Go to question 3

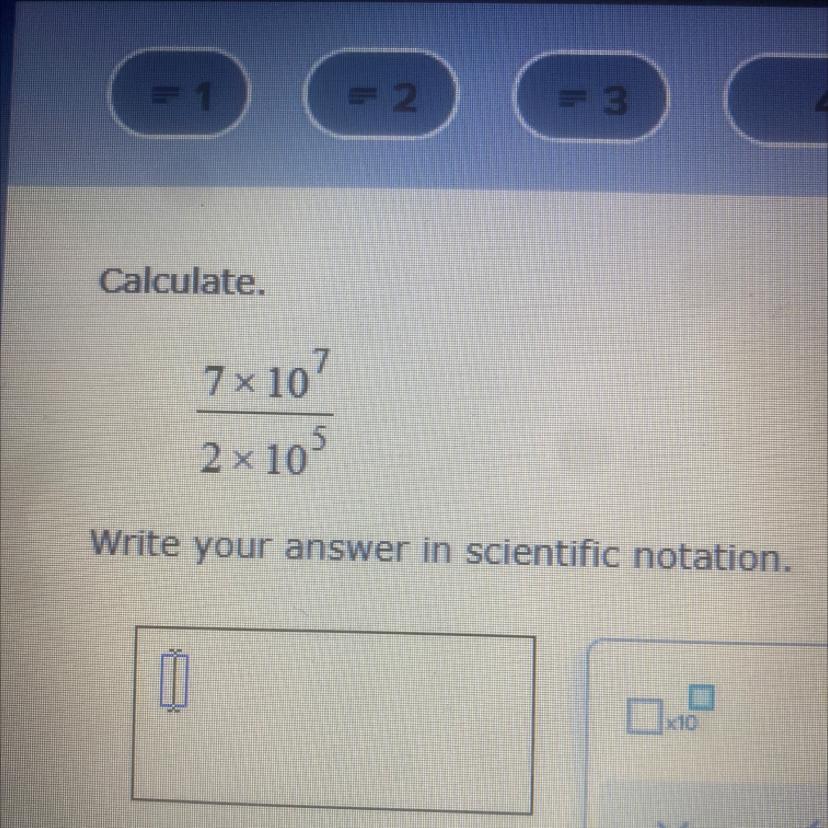click(590, 99)
